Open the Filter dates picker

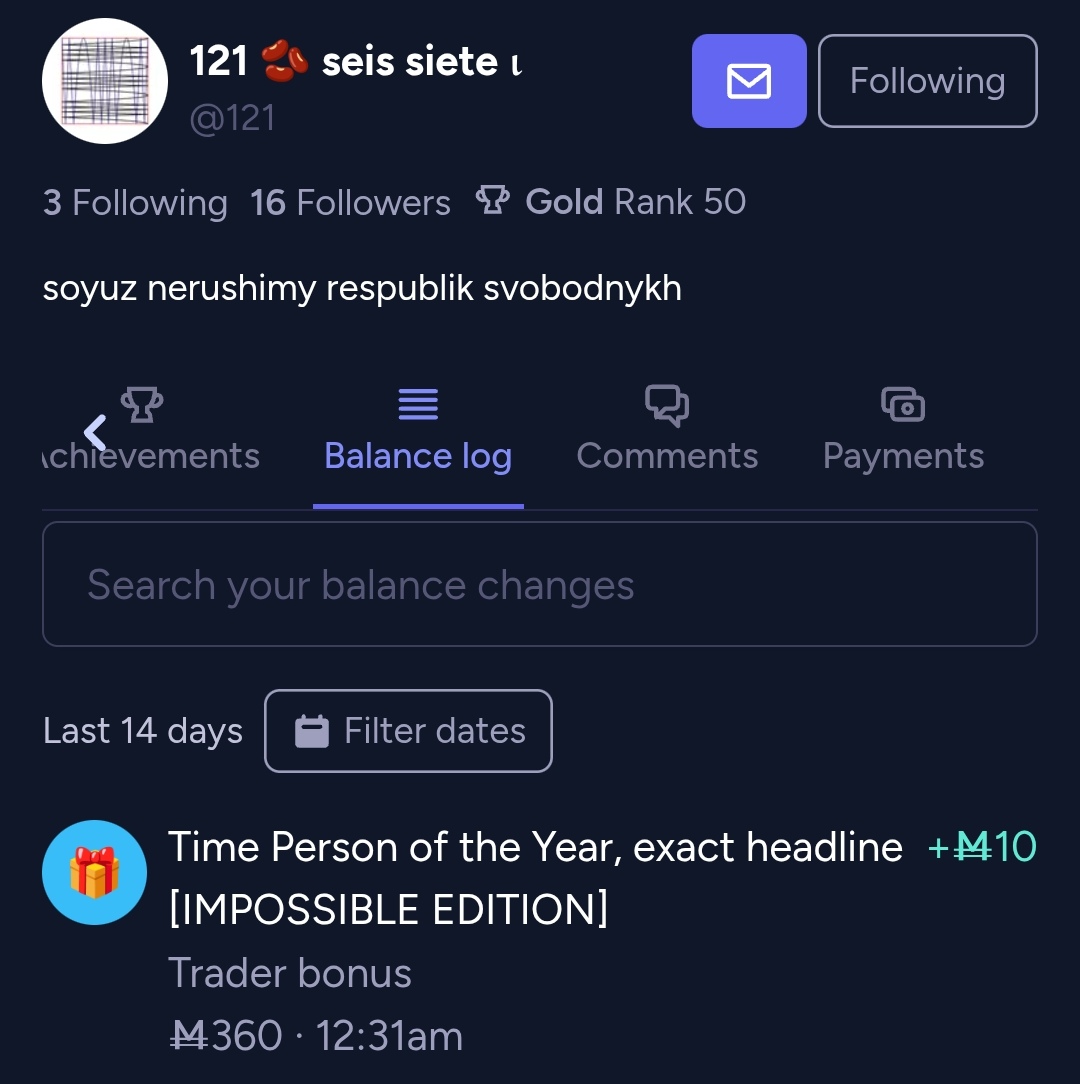(x=408, y=731)
